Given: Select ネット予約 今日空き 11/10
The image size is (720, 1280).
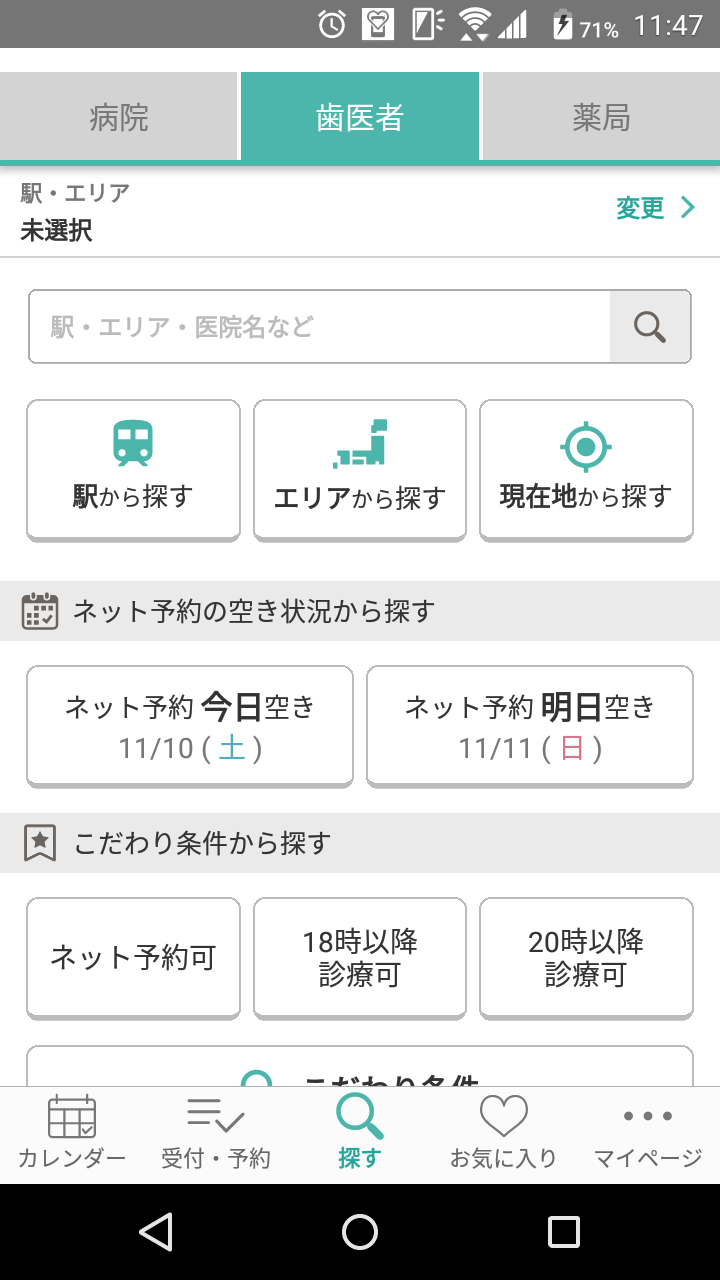Looking at the screenshot, I should (190, 726).
